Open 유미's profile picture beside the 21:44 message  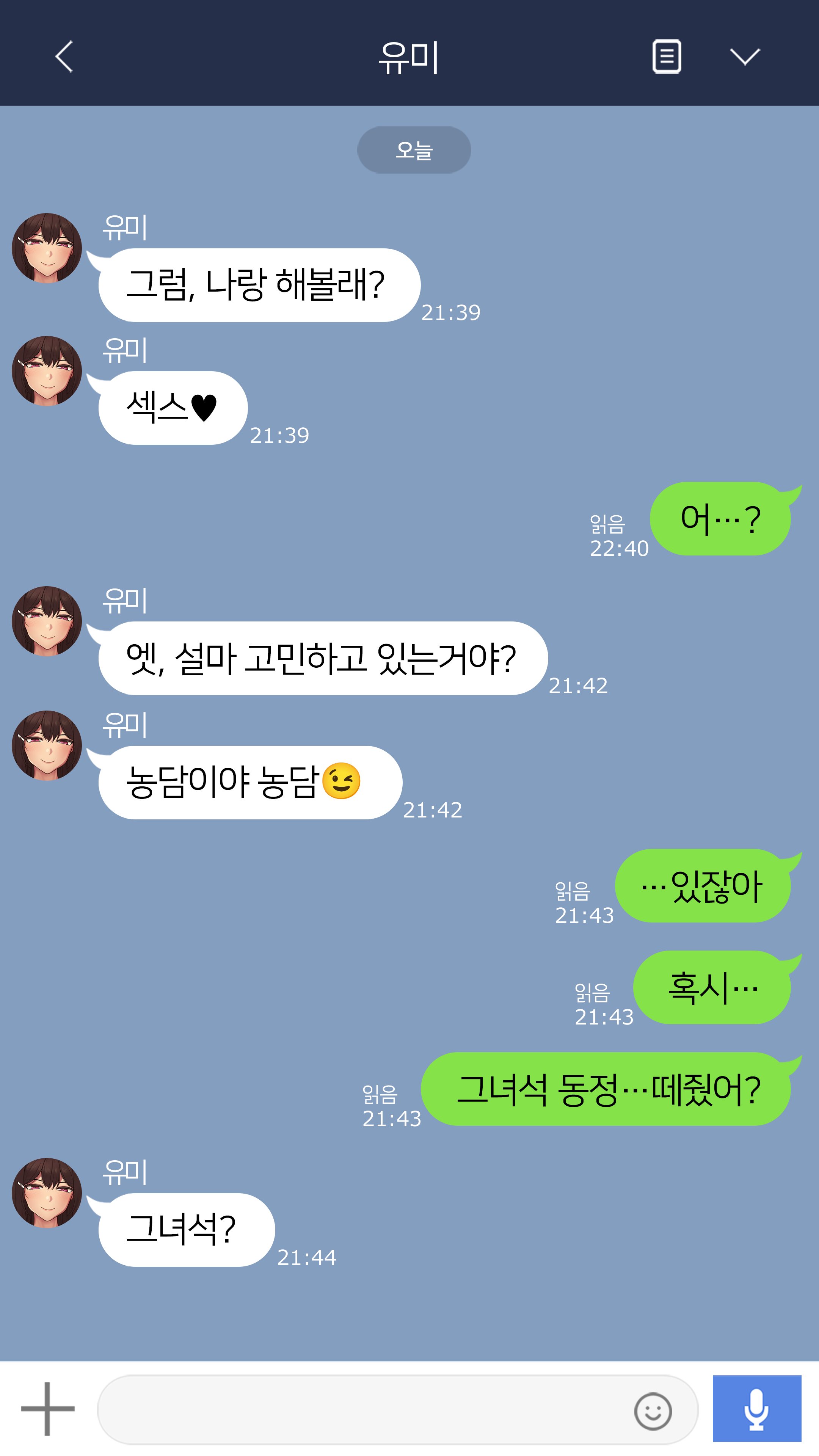pyautogui.click(x=47, y=1192)
